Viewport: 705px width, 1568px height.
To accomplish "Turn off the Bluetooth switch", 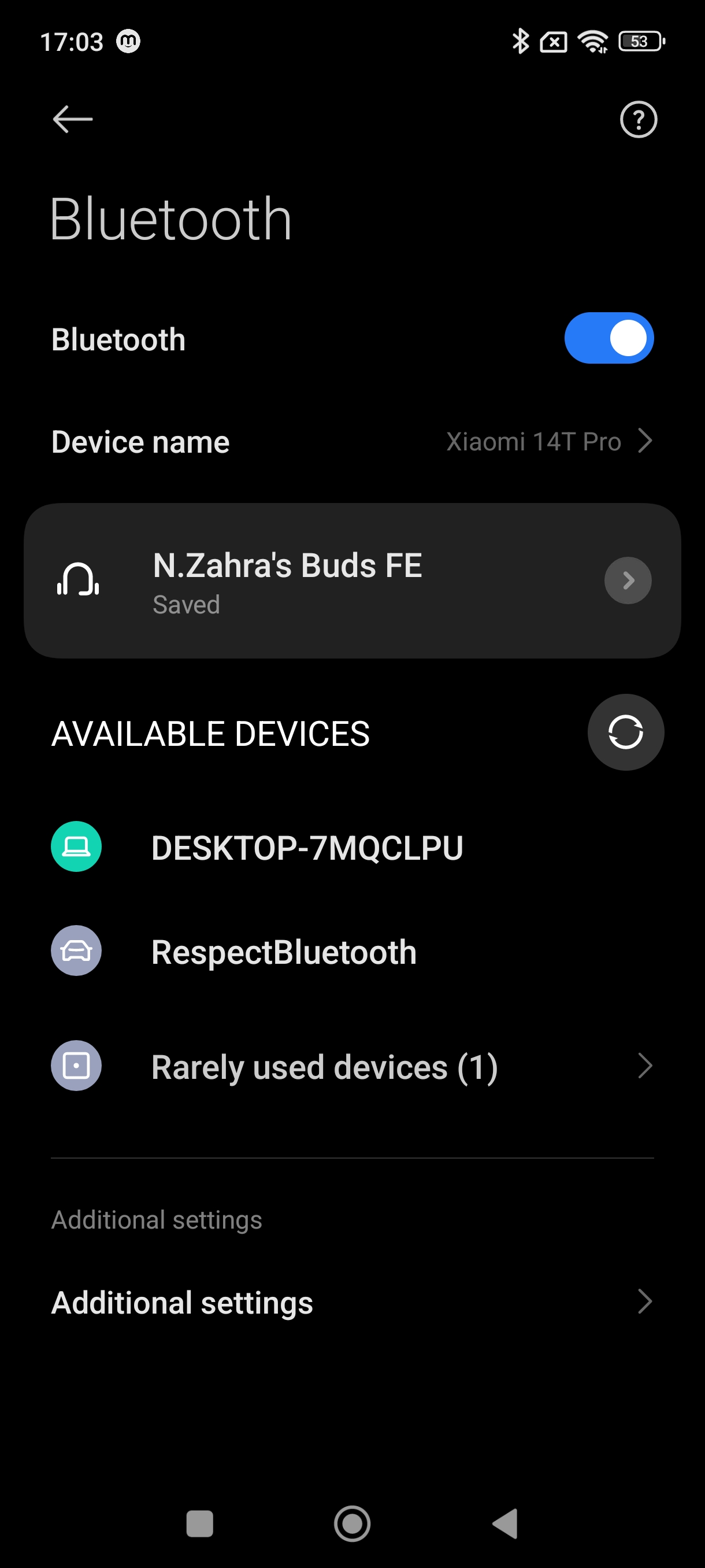I will point(608,338).
